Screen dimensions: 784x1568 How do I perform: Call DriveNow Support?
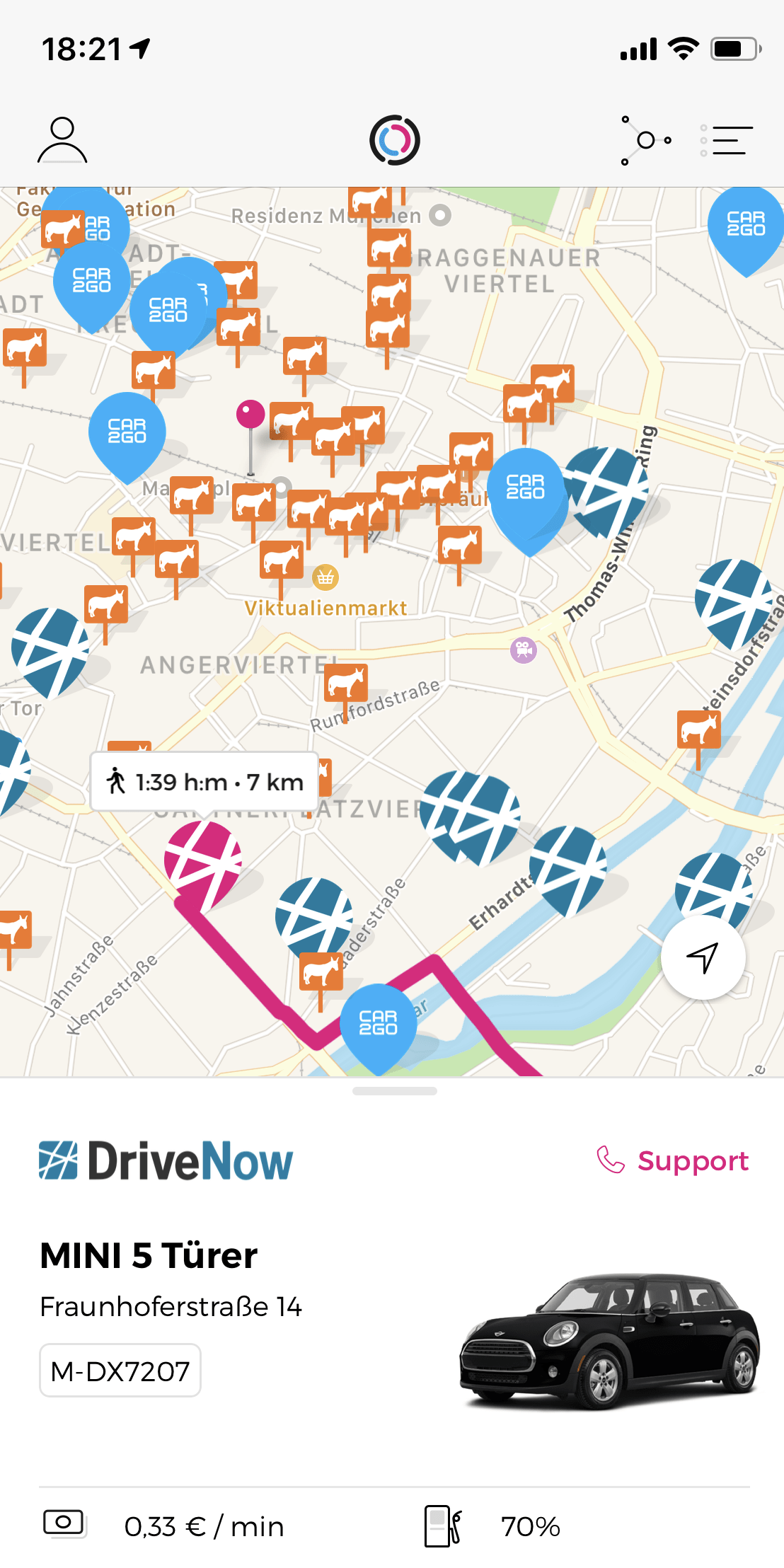(x=672, y=1160)
